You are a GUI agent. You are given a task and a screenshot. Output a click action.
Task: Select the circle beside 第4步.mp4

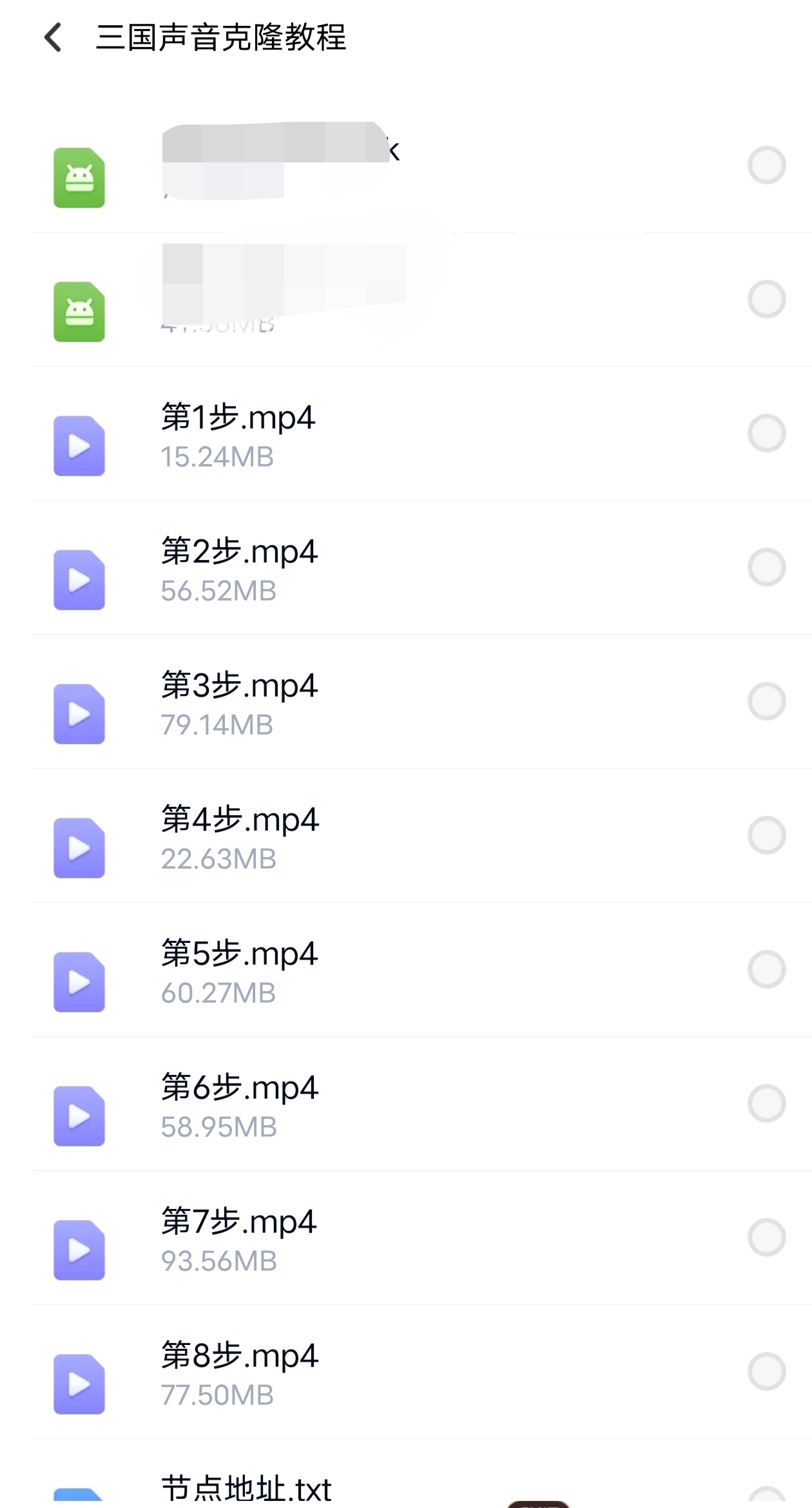point(766,836)
